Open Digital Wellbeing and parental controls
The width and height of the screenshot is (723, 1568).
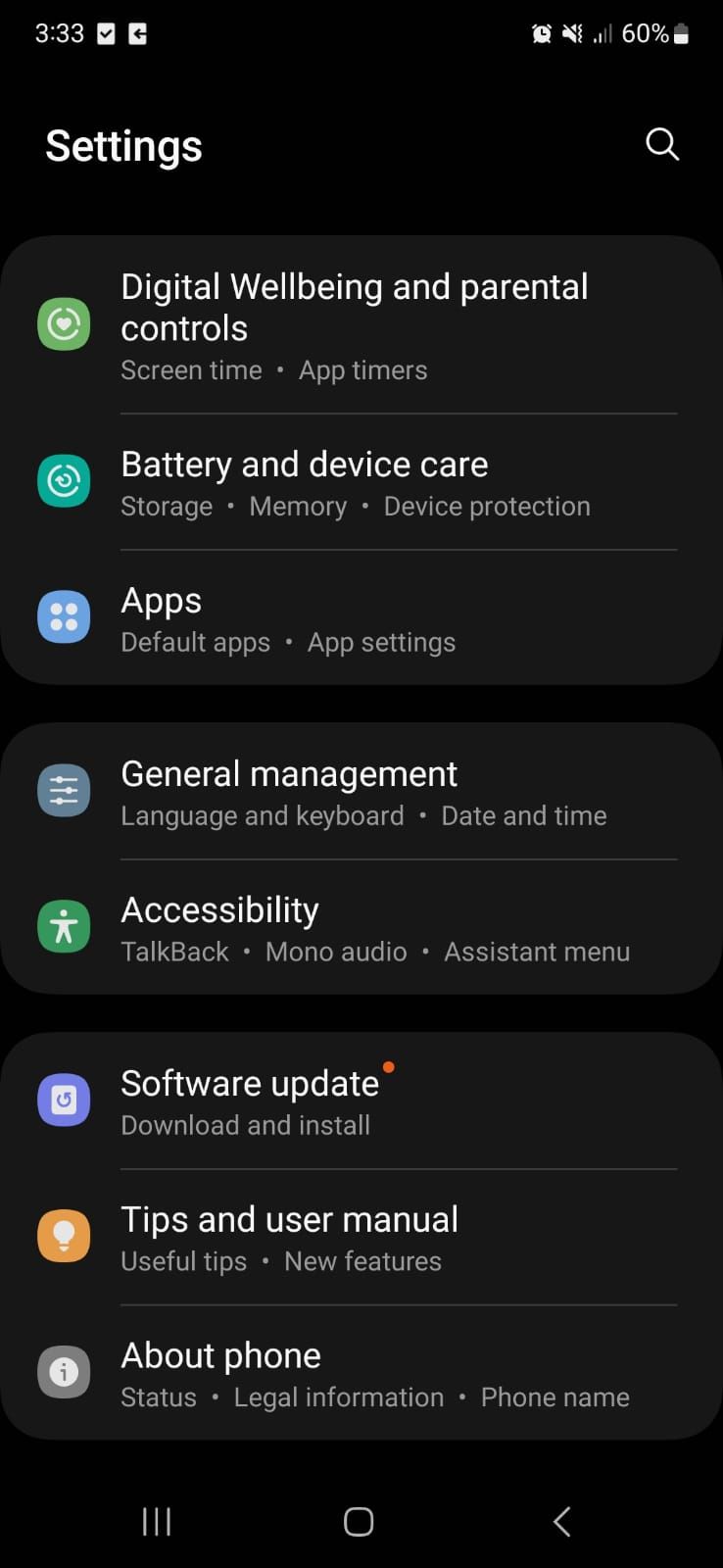tap(354, 326)
